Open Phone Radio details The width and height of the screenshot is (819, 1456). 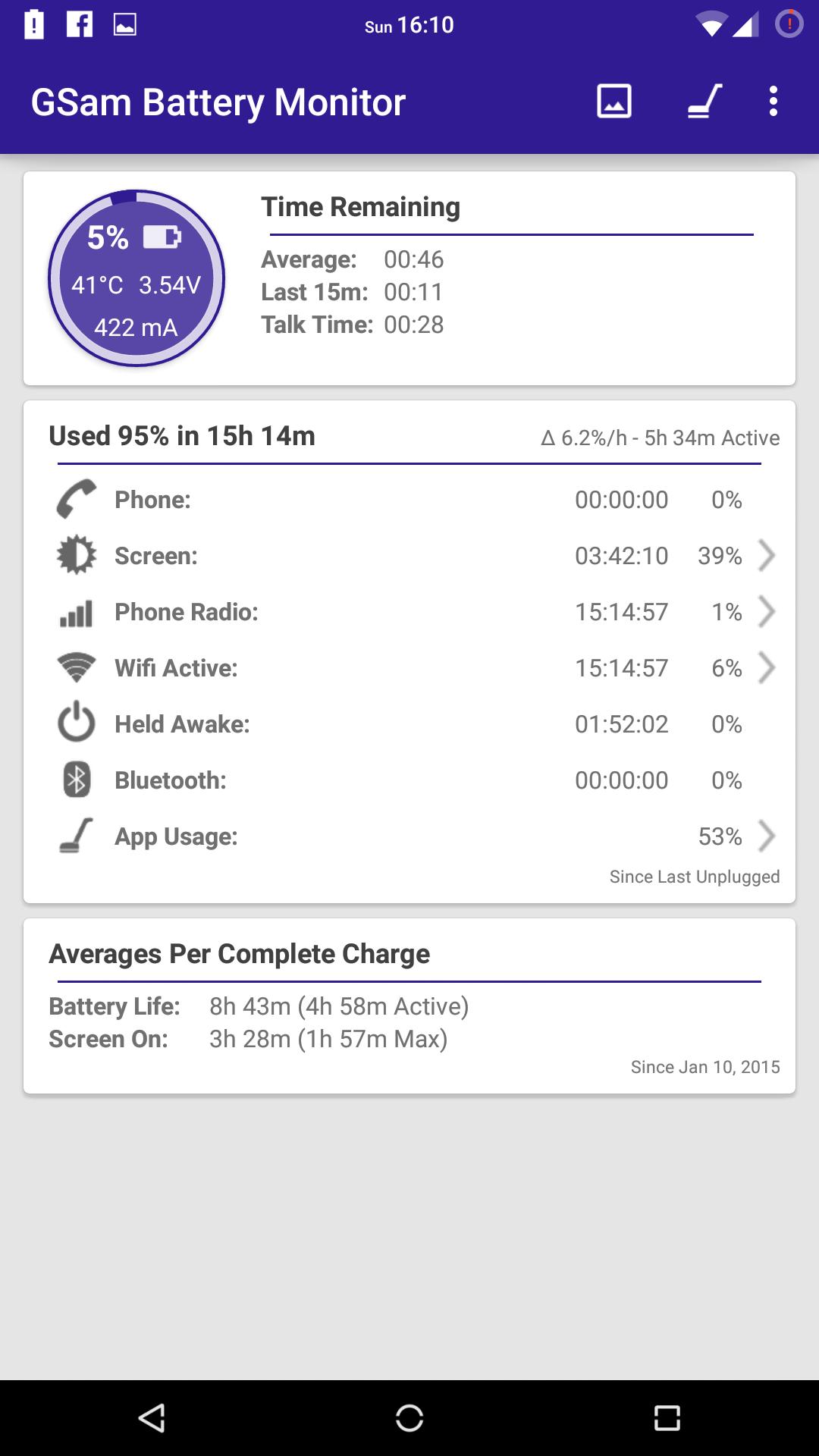point(409,612)
